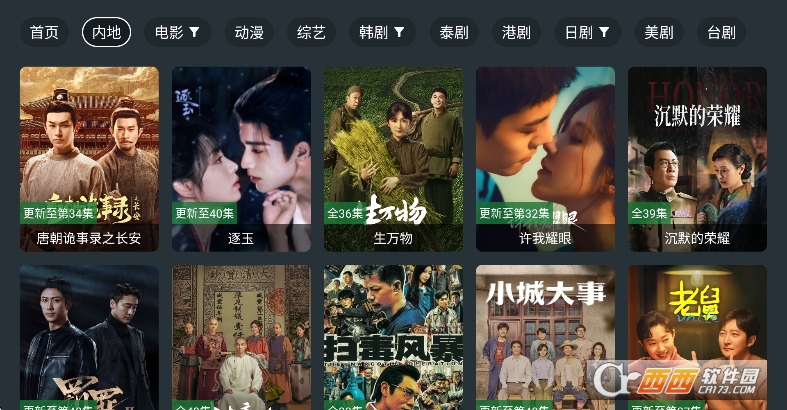Image resolution: width=787 pixels, height=410 pixels.
Task: Switch to the 动漫 tab
Action: (x=249, y=33)
